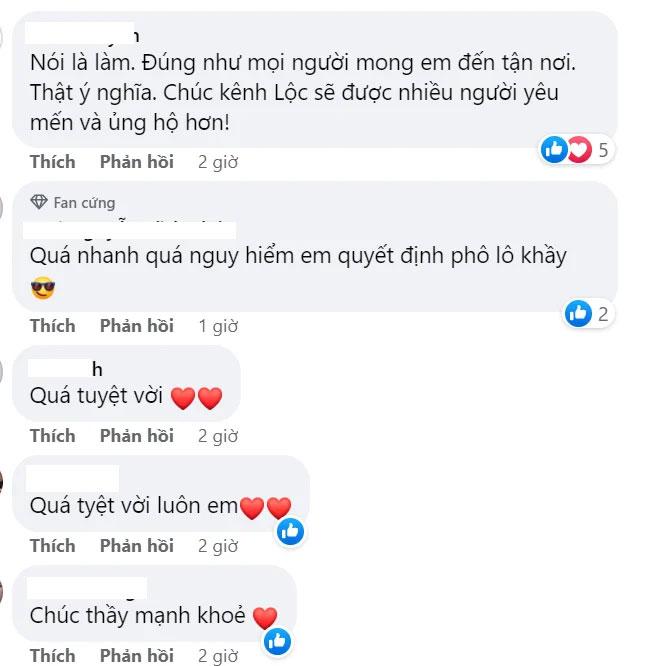
Task: Reply to the "Nói là làm" comment
Action: pos(136,162)
